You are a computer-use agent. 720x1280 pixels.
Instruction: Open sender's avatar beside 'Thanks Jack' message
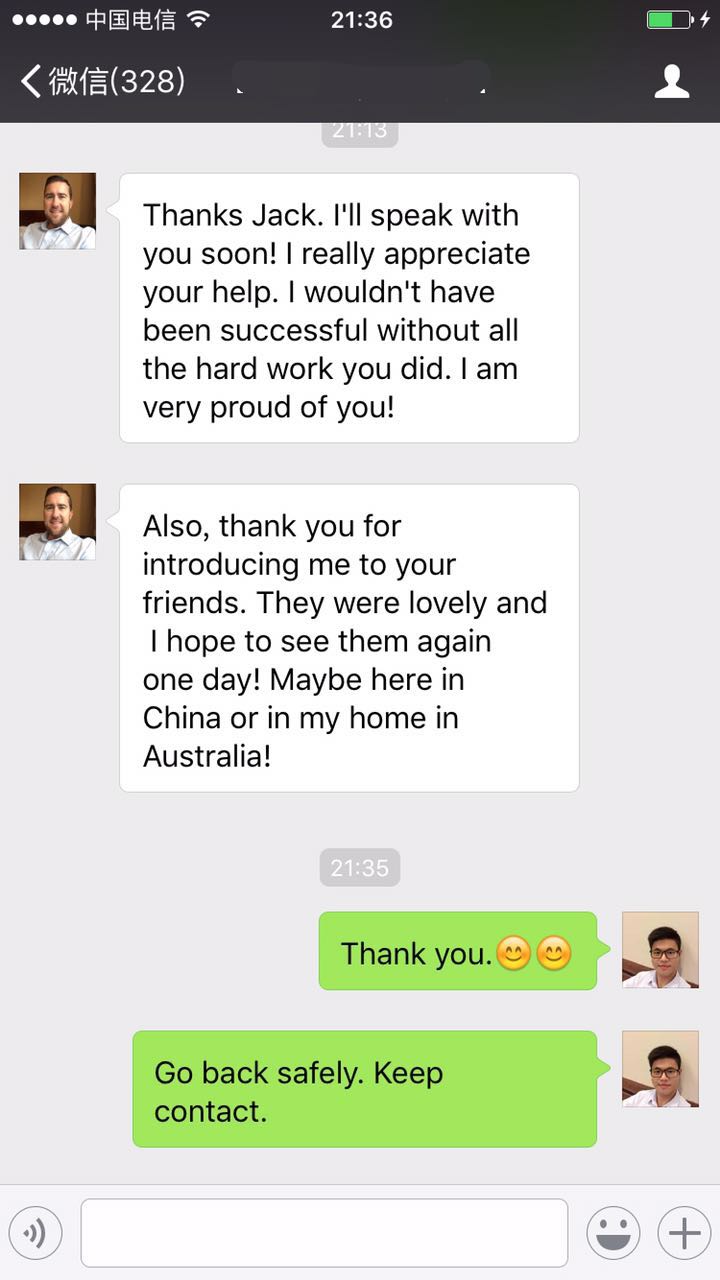(x=57, y=211)
